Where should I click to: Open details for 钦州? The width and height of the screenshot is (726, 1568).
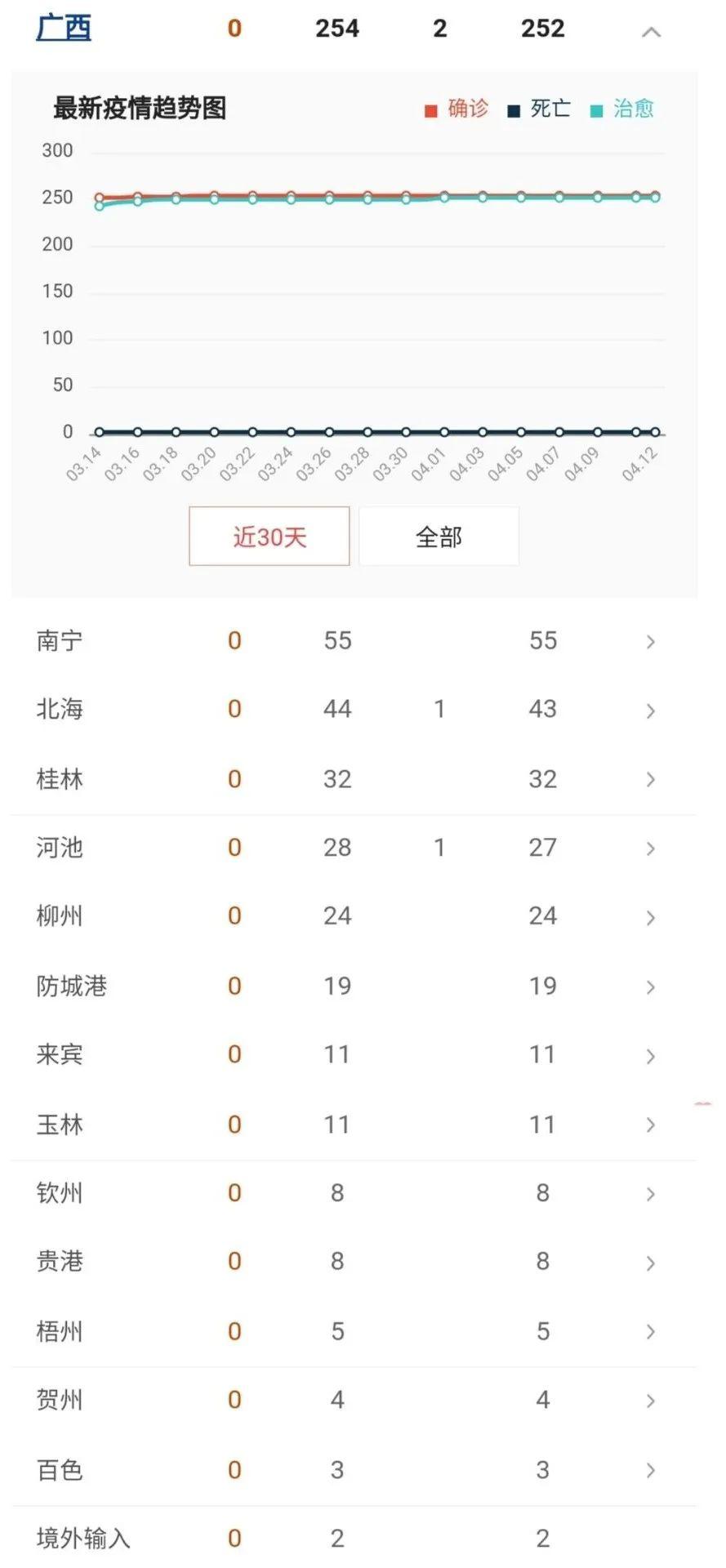(354, 1194)
